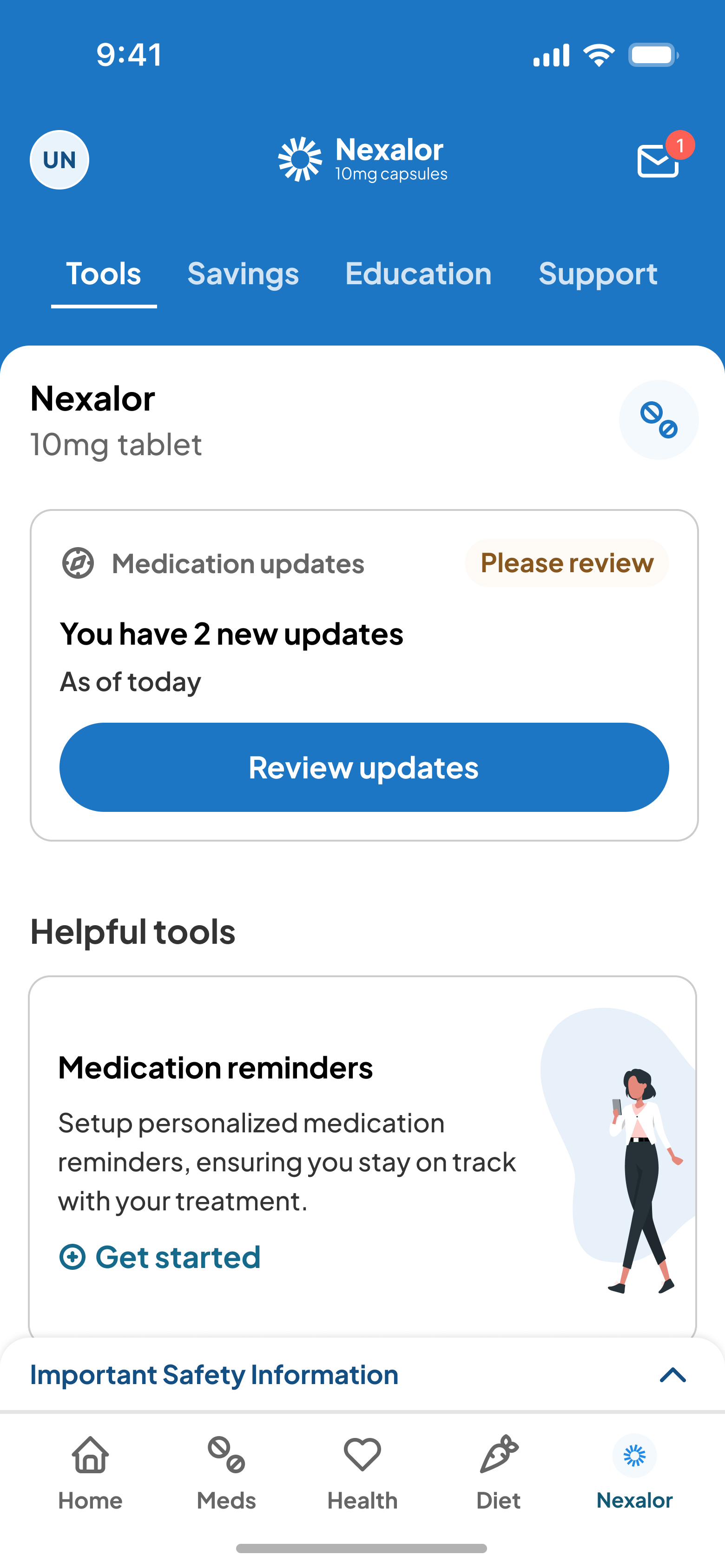Get started with medication reminders

[160, 1257]
